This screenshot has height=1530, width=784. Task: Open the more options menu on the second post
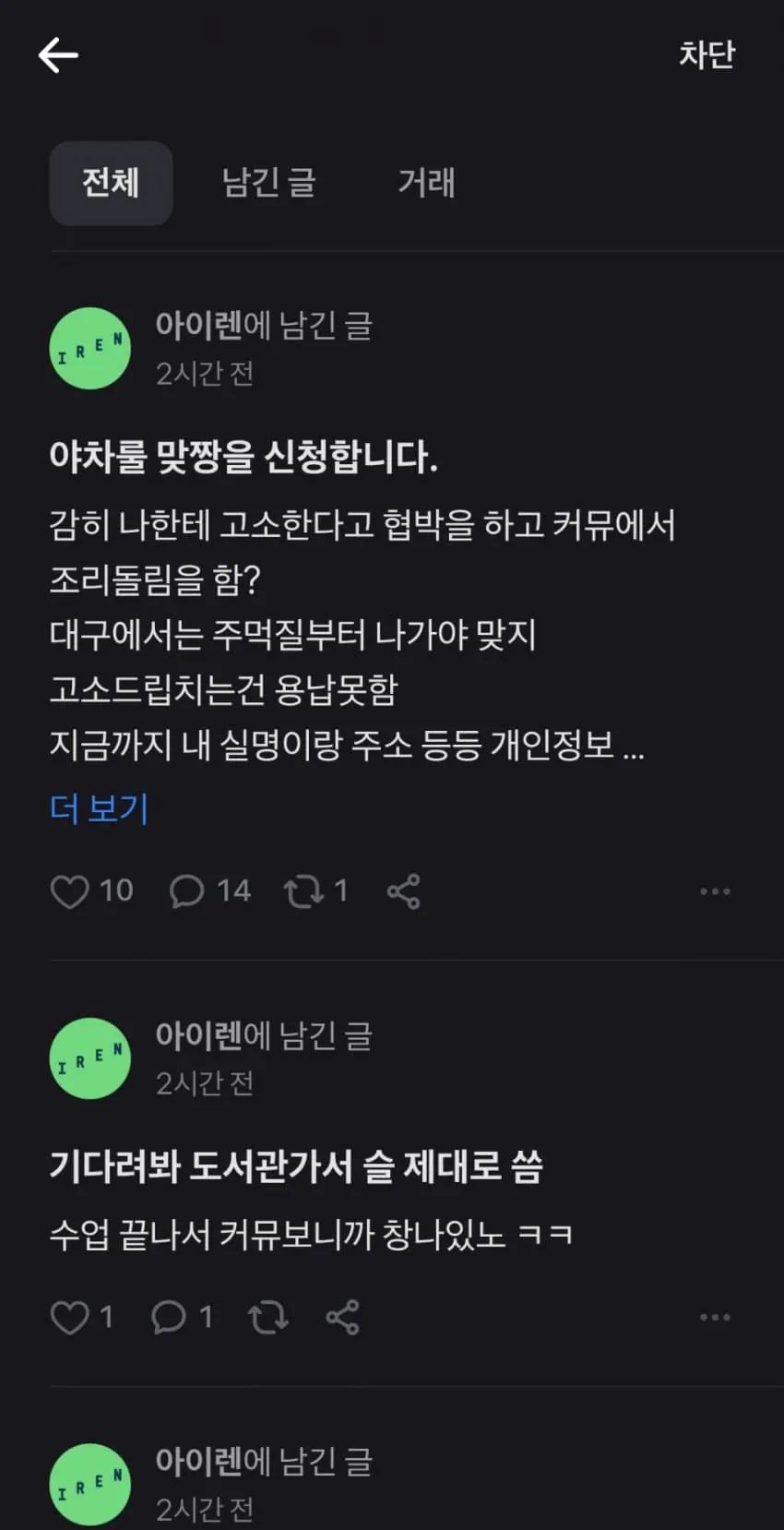716,1317
